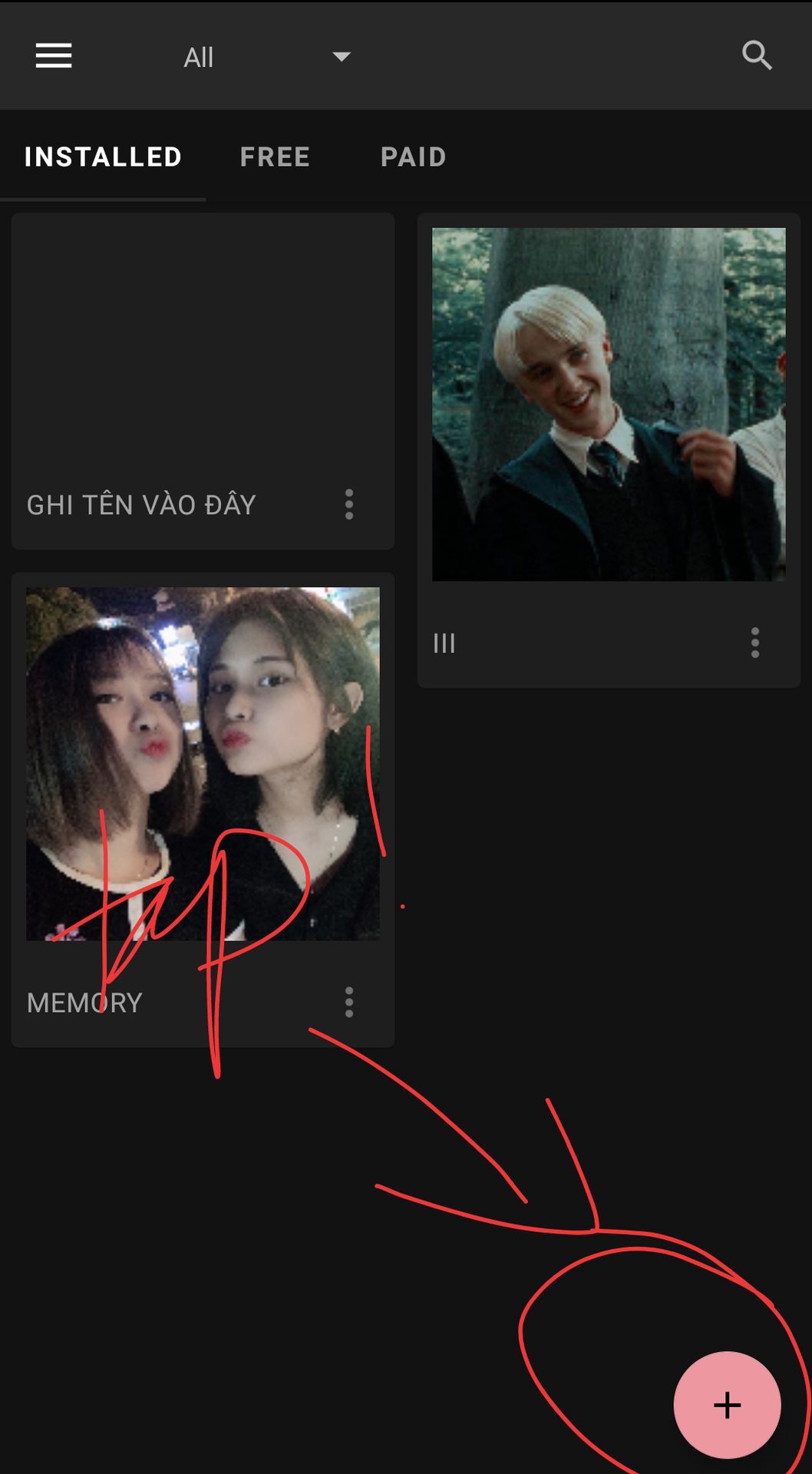Open the III theme card

point(609,405)
